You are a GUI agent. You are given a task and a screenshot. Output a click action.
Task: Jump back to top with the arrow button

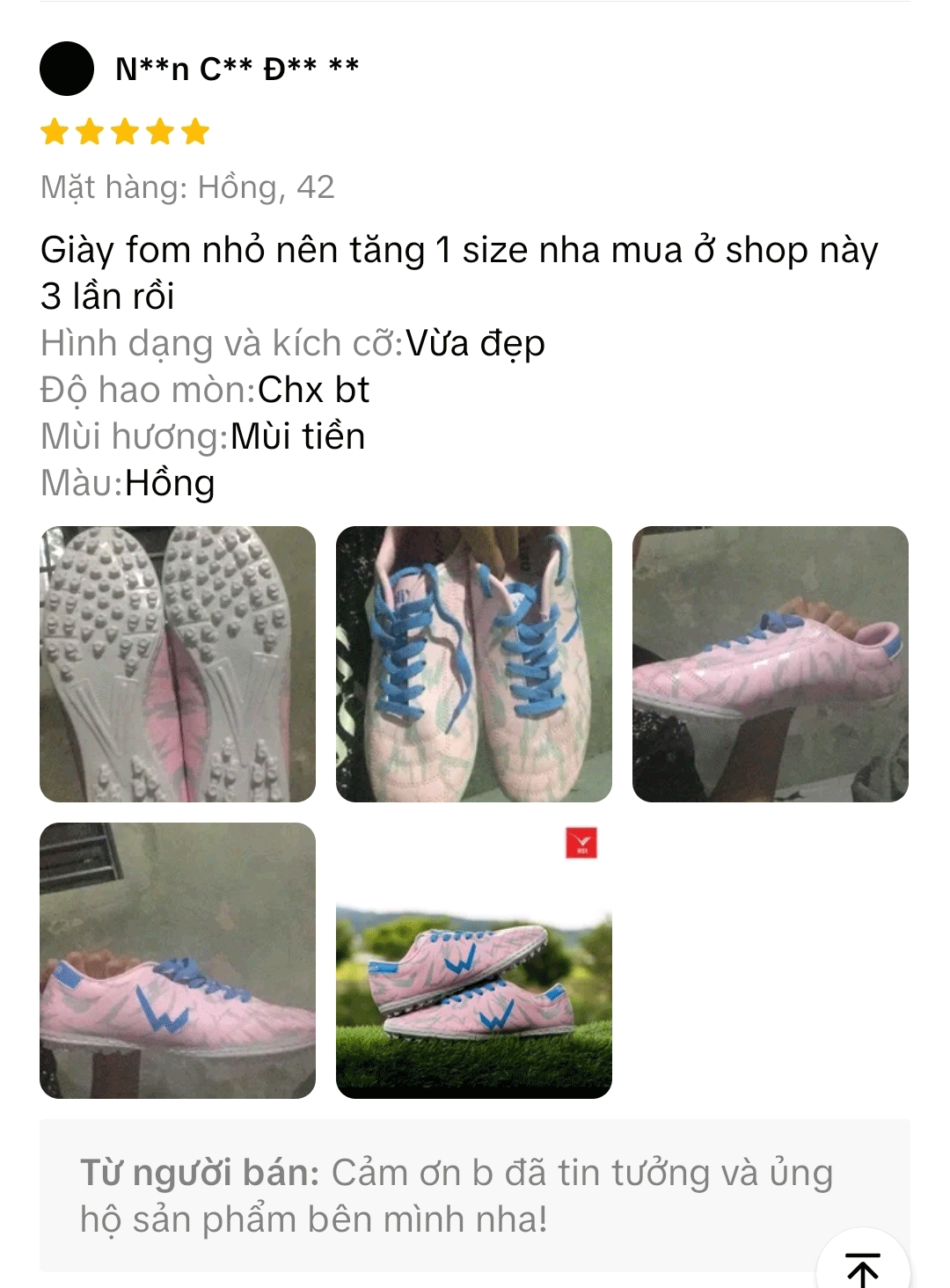(863, 1267)
